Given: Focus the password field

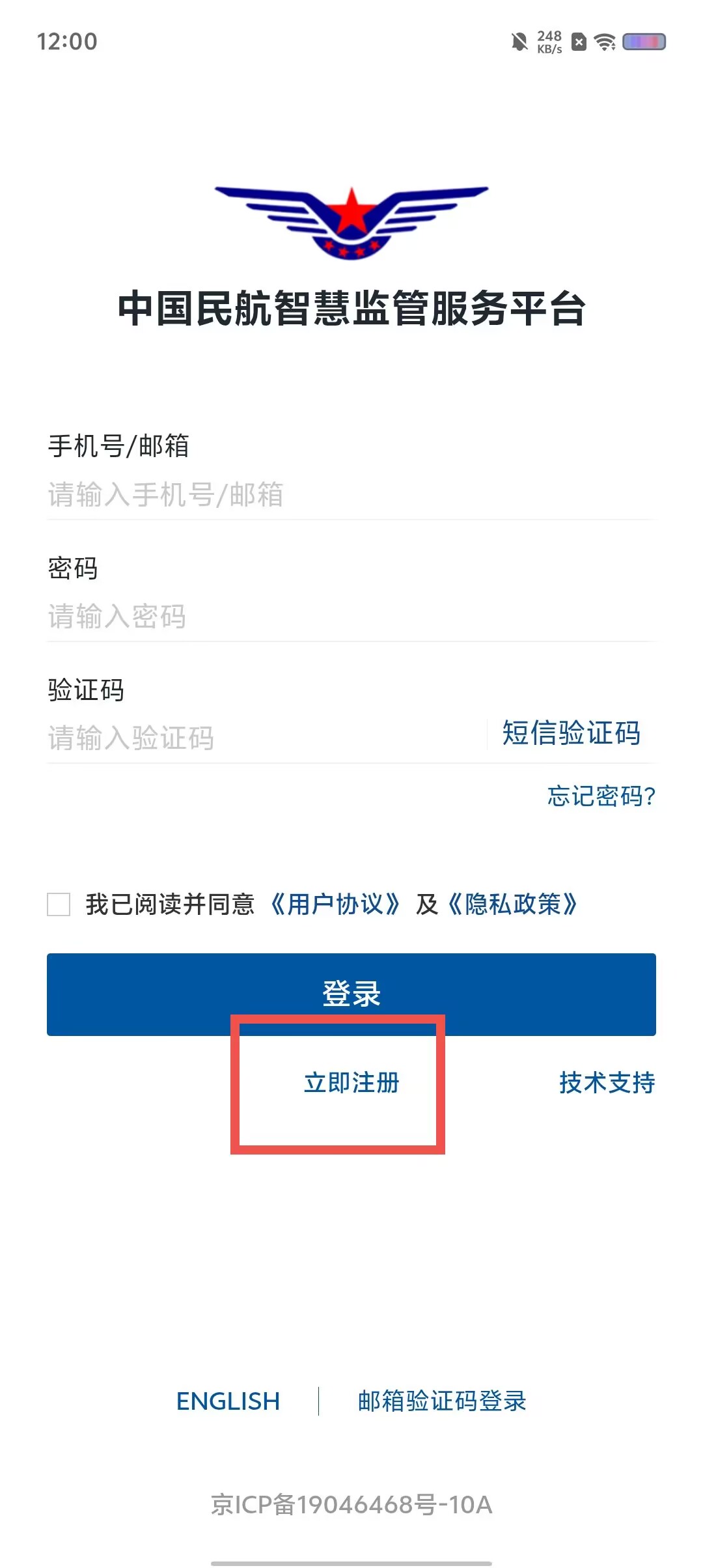Looking at the screenshot, I should tap(351, 617).
